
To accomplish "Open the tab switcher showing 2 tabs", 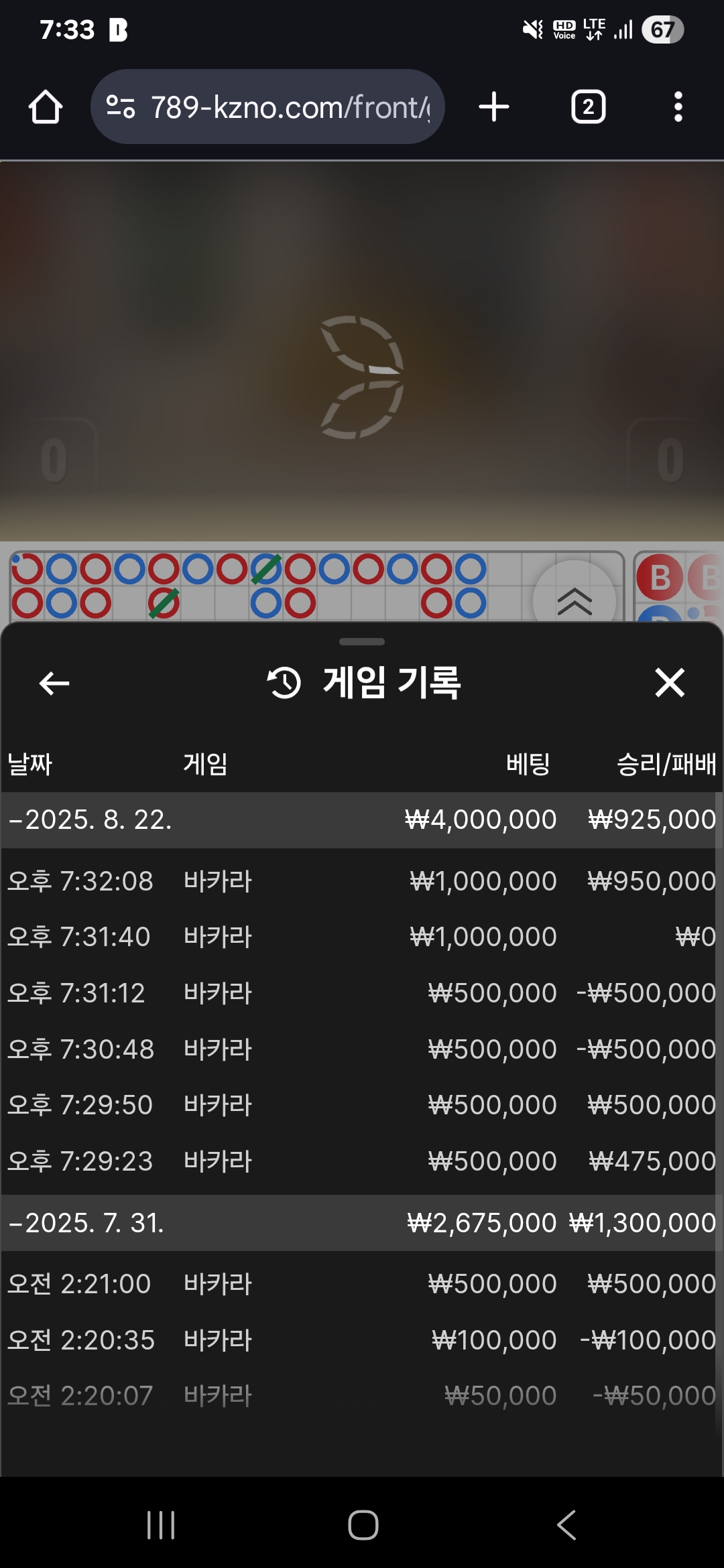I will [x=588, y=107].
